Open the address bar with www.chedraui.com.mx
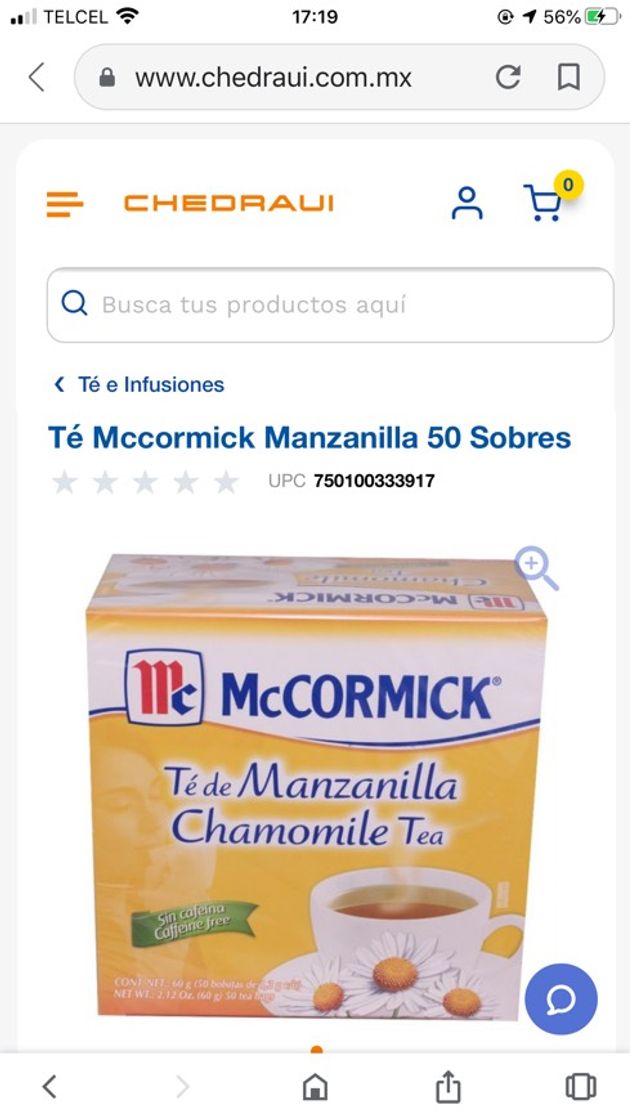 (275, 77)
